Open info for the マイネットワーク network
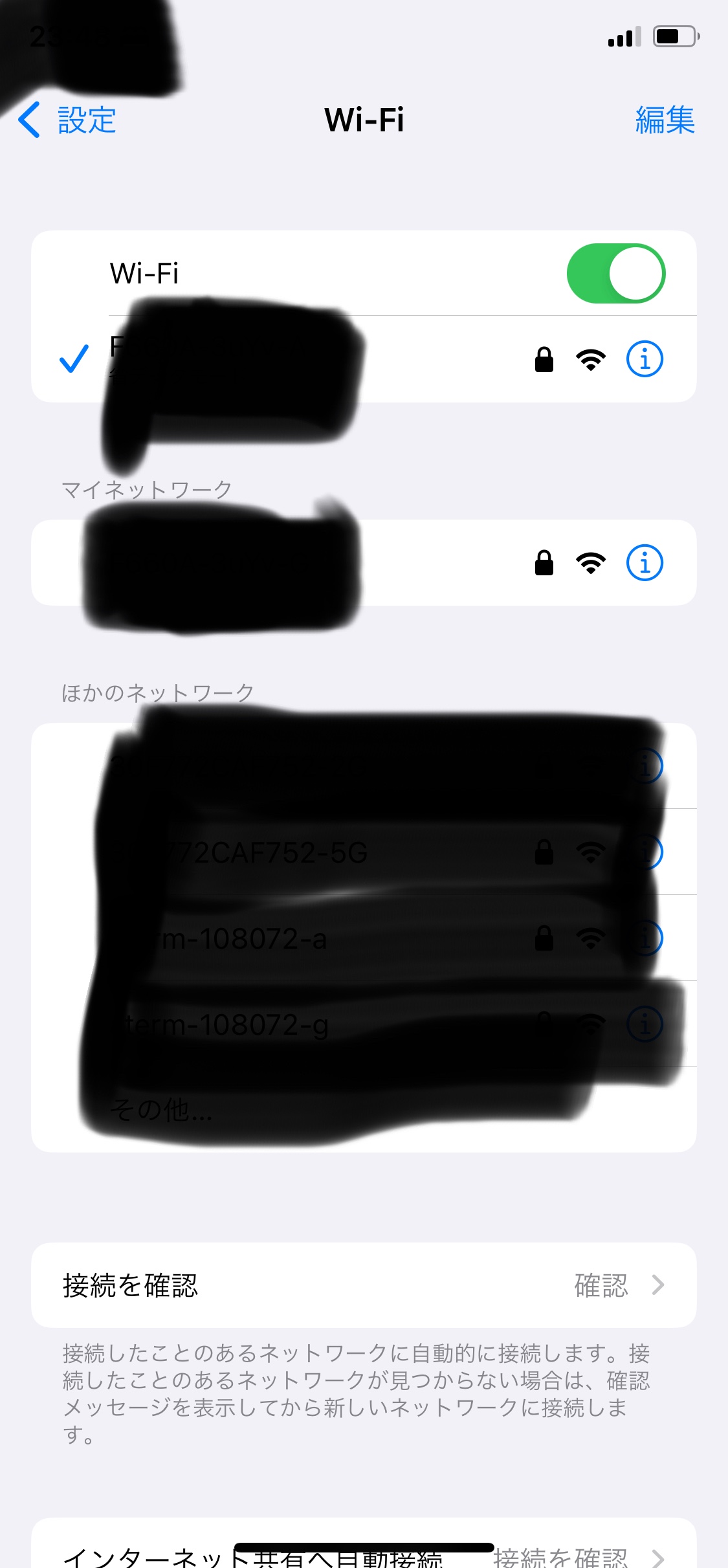Image resolution: width=728 pixels, height=1568 pixels. coord(645,562)
